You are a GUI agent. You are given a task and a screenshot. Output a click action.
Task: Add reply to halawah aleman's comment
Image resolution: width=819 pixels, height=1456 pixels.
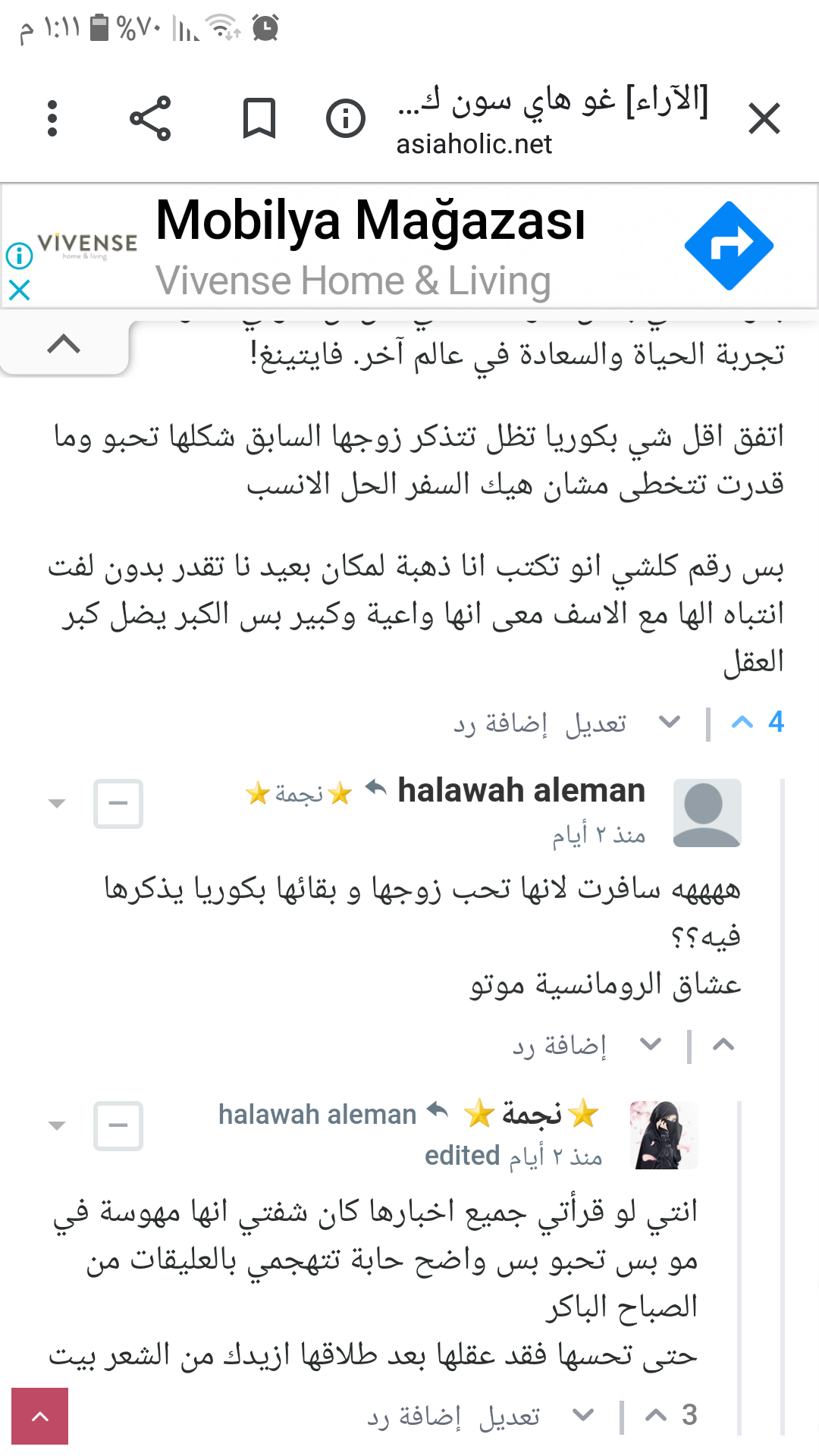point(560,1046)
